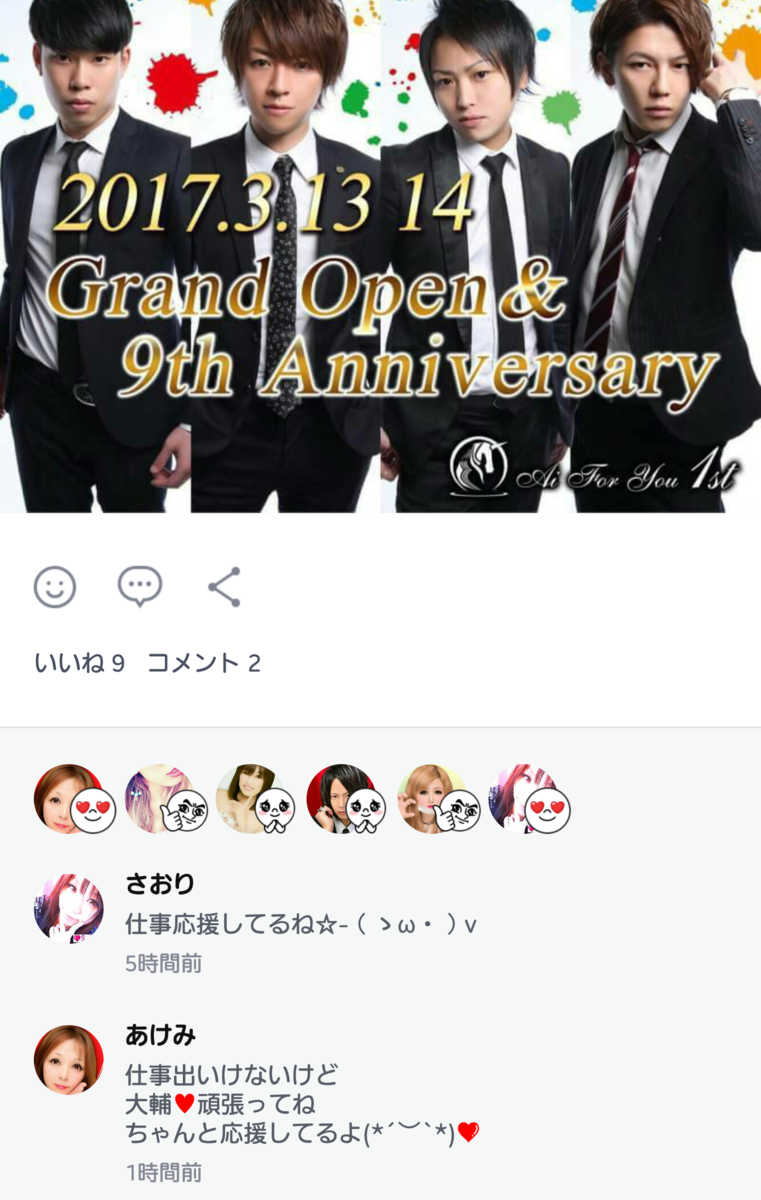The image size is (761, 1200).
Task: Open the comment bubble icon
Action: pos(139,587)
